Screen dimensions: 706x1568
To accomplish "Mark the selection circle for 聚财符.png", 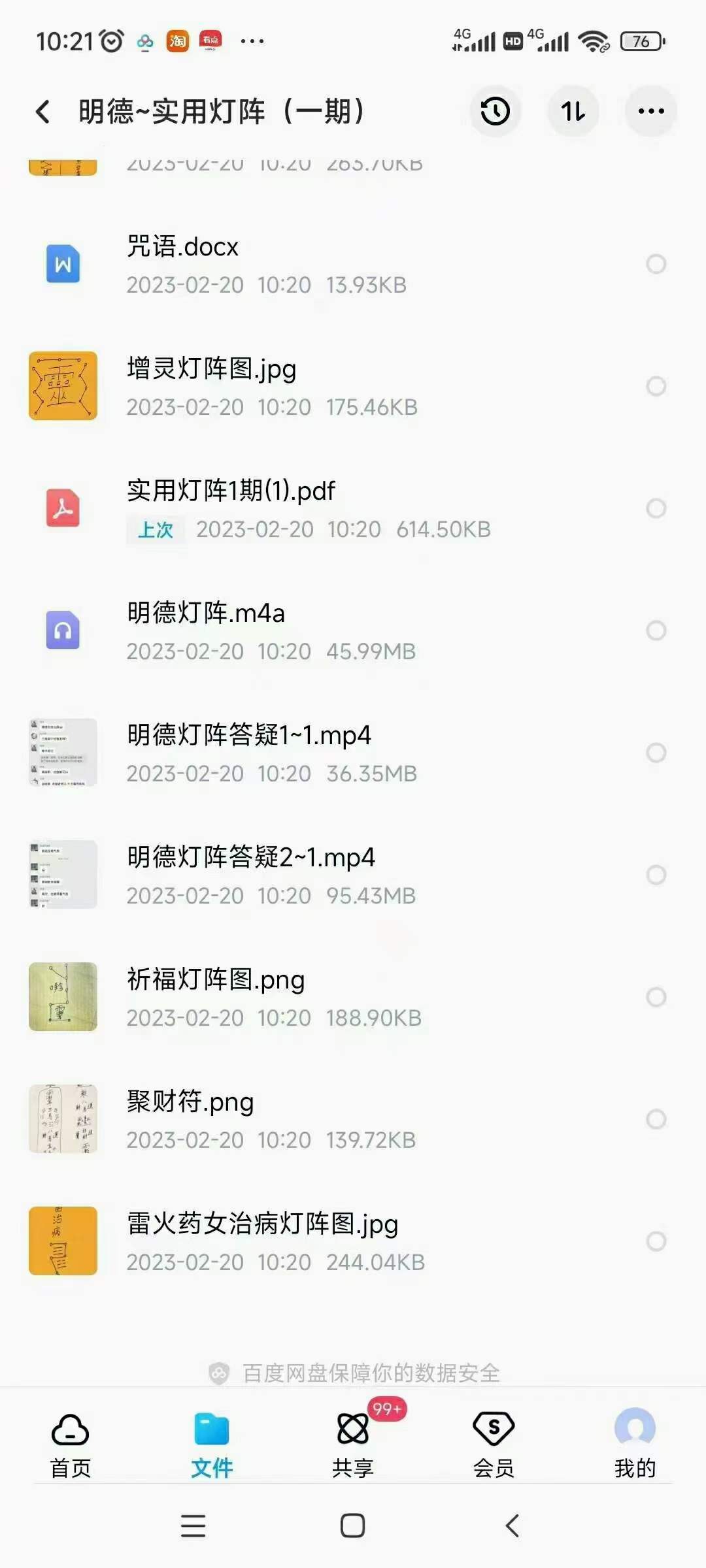I will coord(656,1119).
